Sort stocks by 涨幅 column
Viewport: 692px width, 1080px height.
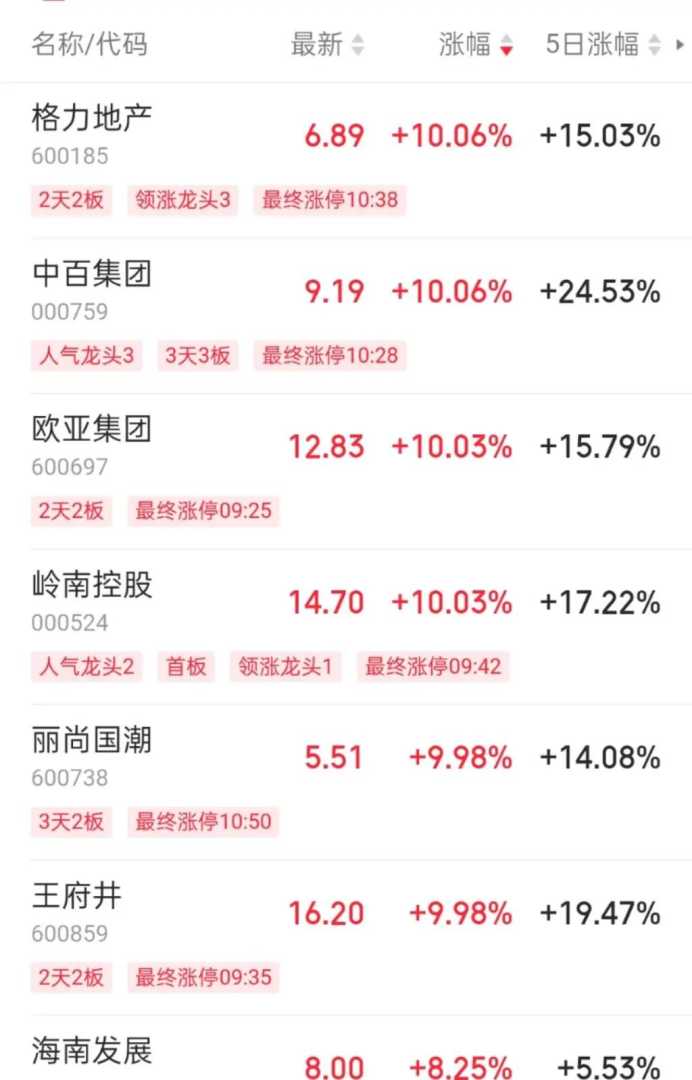point(475,45)
